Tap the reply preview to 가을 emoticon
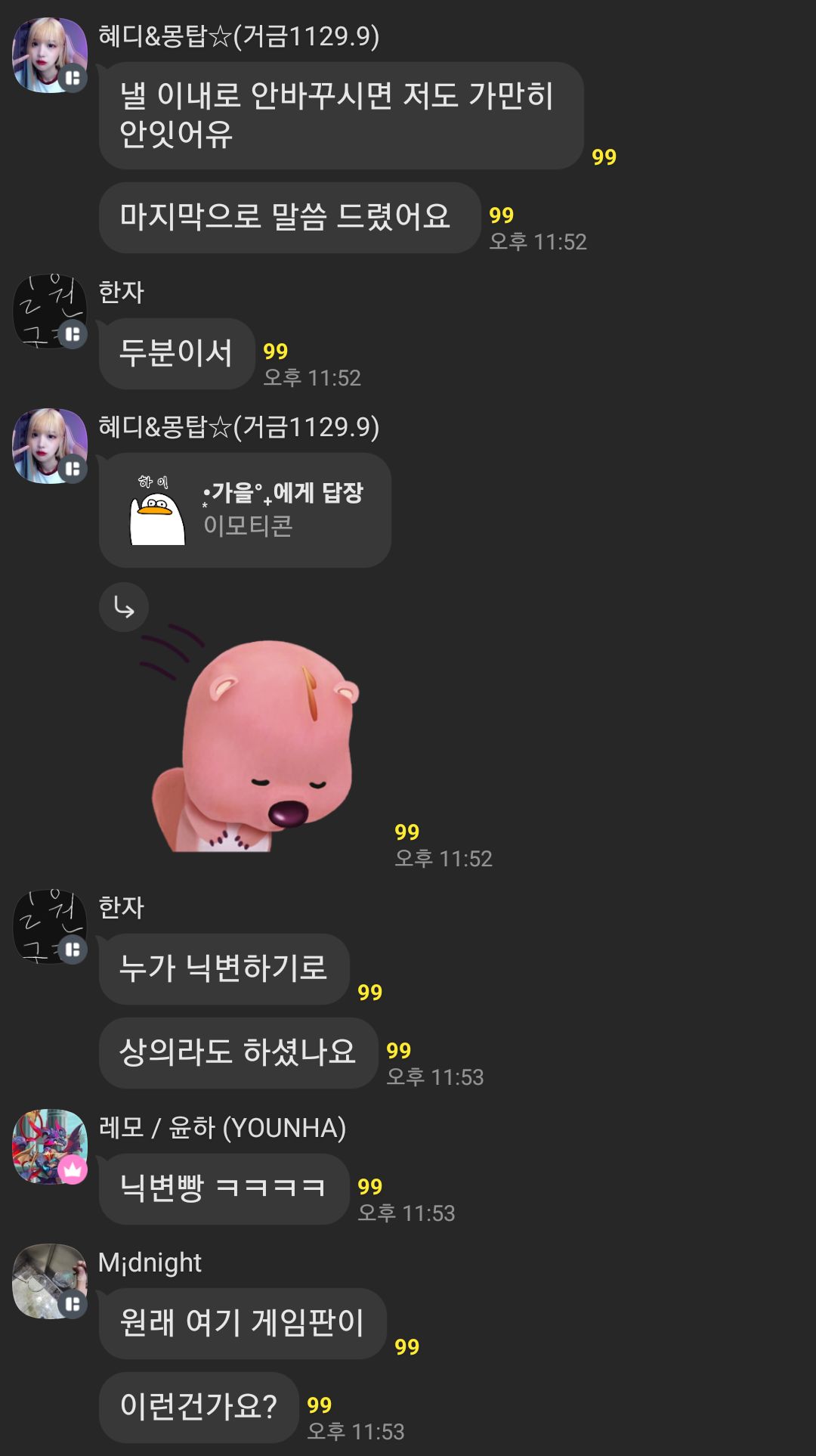Viewport: 816px width, 1456px height. click(245, 510)
